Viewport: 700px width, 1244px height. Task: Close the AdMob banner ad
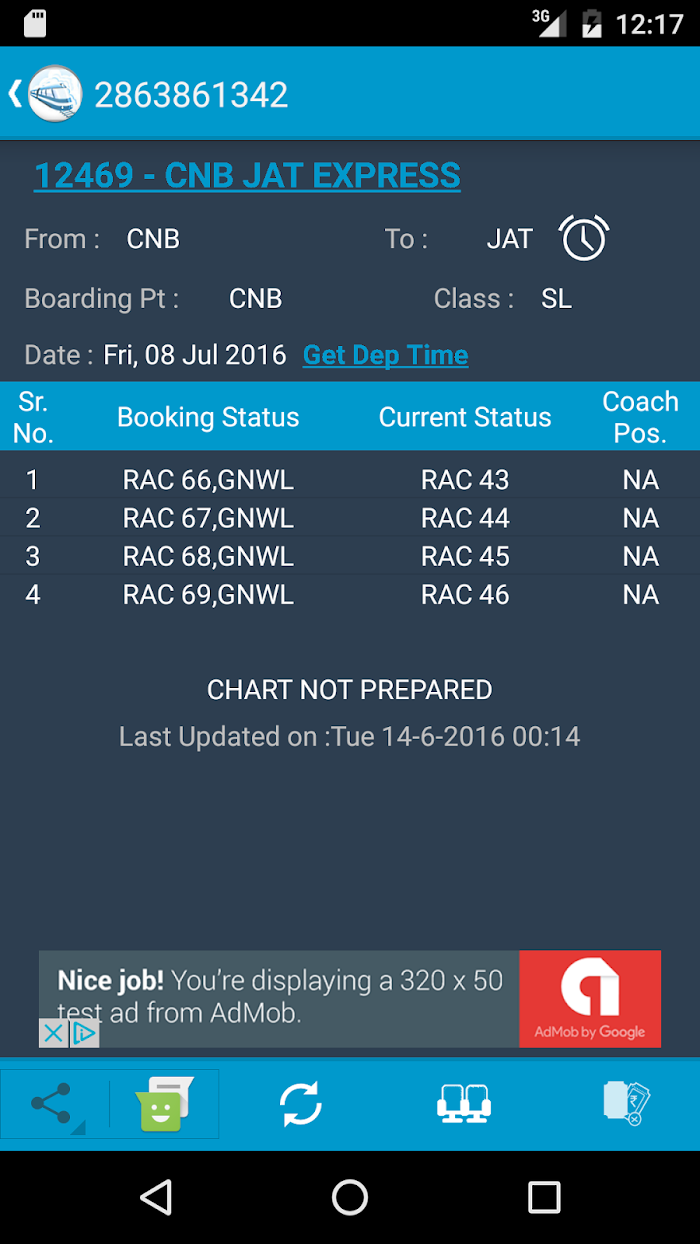tap(54, 1033)
